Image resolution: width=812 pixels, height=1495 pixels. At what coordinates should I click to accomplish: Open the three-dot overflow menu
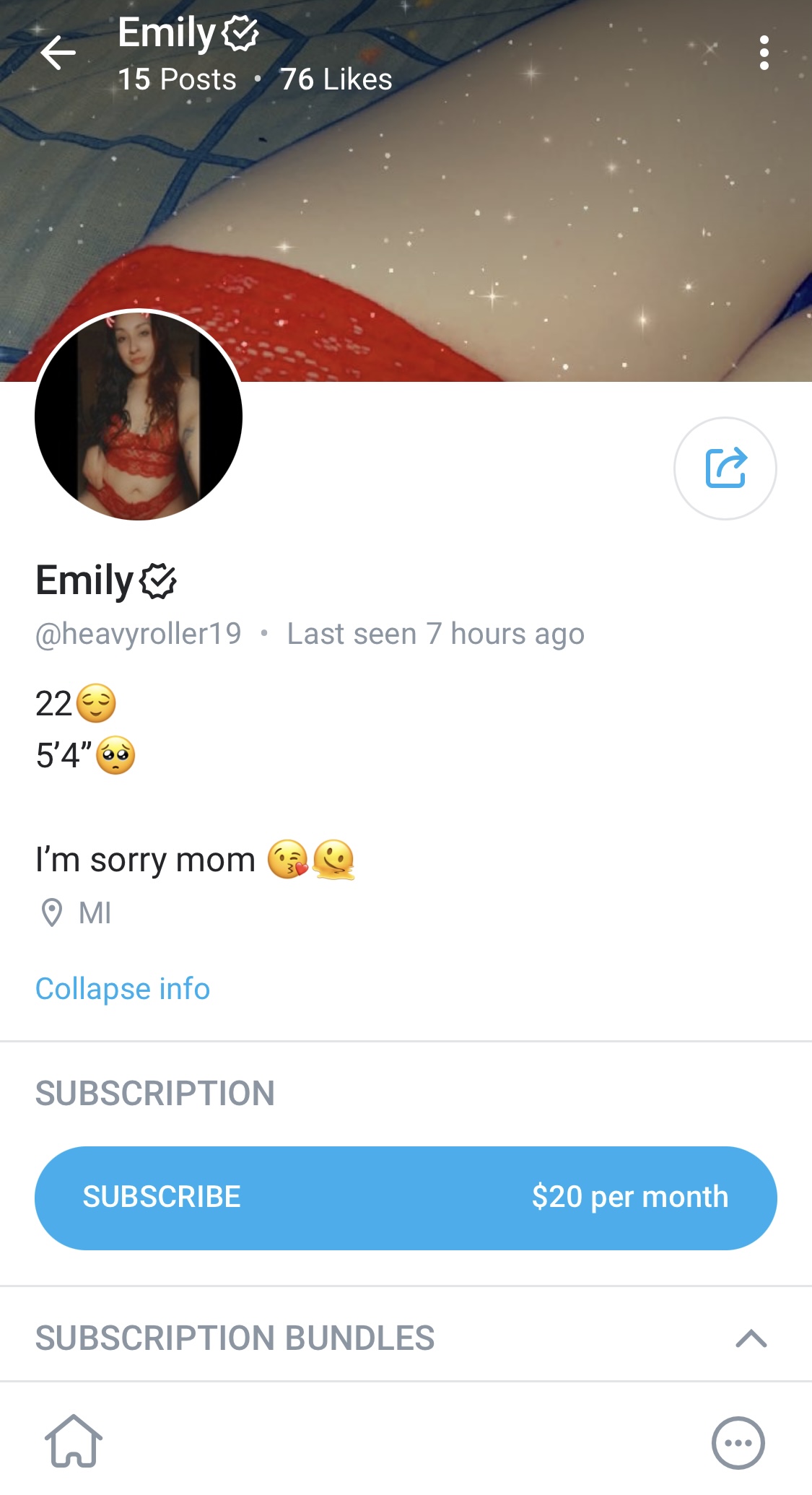coord(764,53)
